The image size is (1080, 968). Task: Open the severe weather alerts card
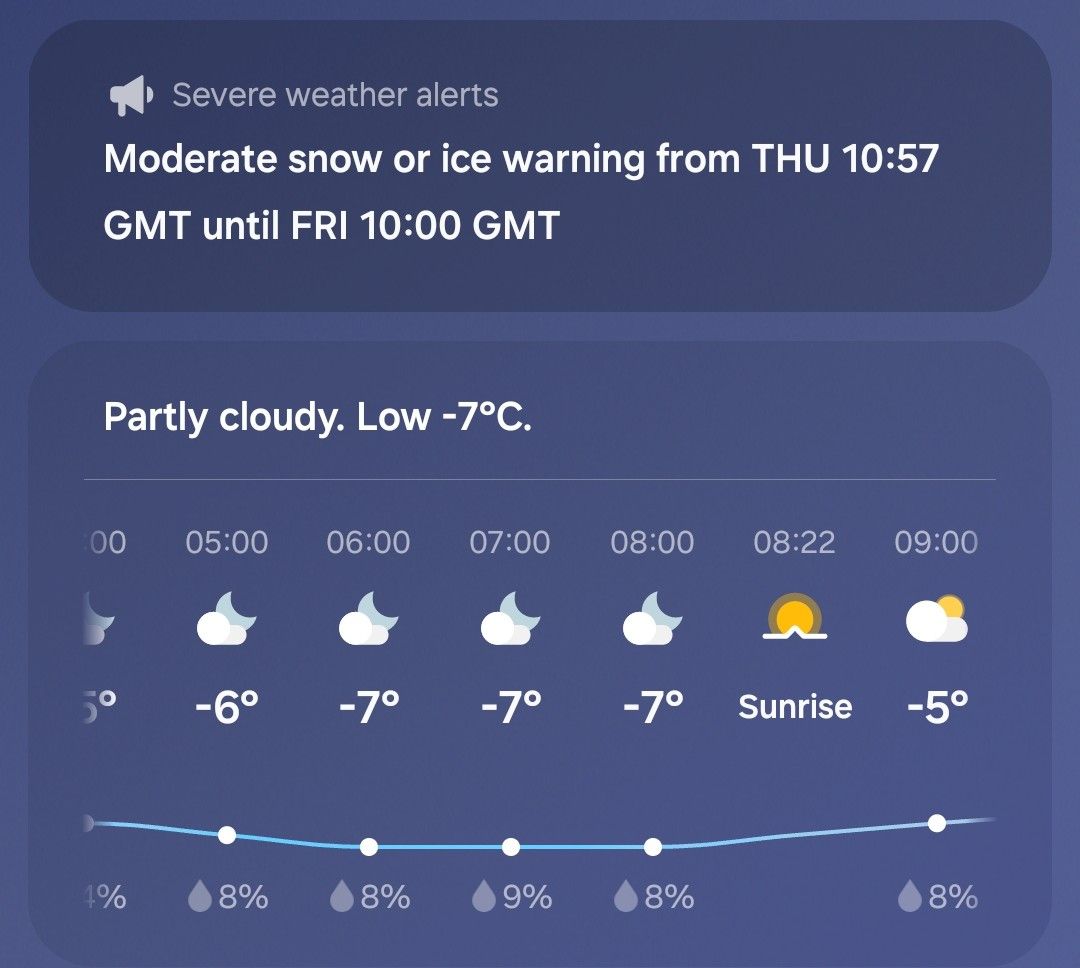[540, 166]
